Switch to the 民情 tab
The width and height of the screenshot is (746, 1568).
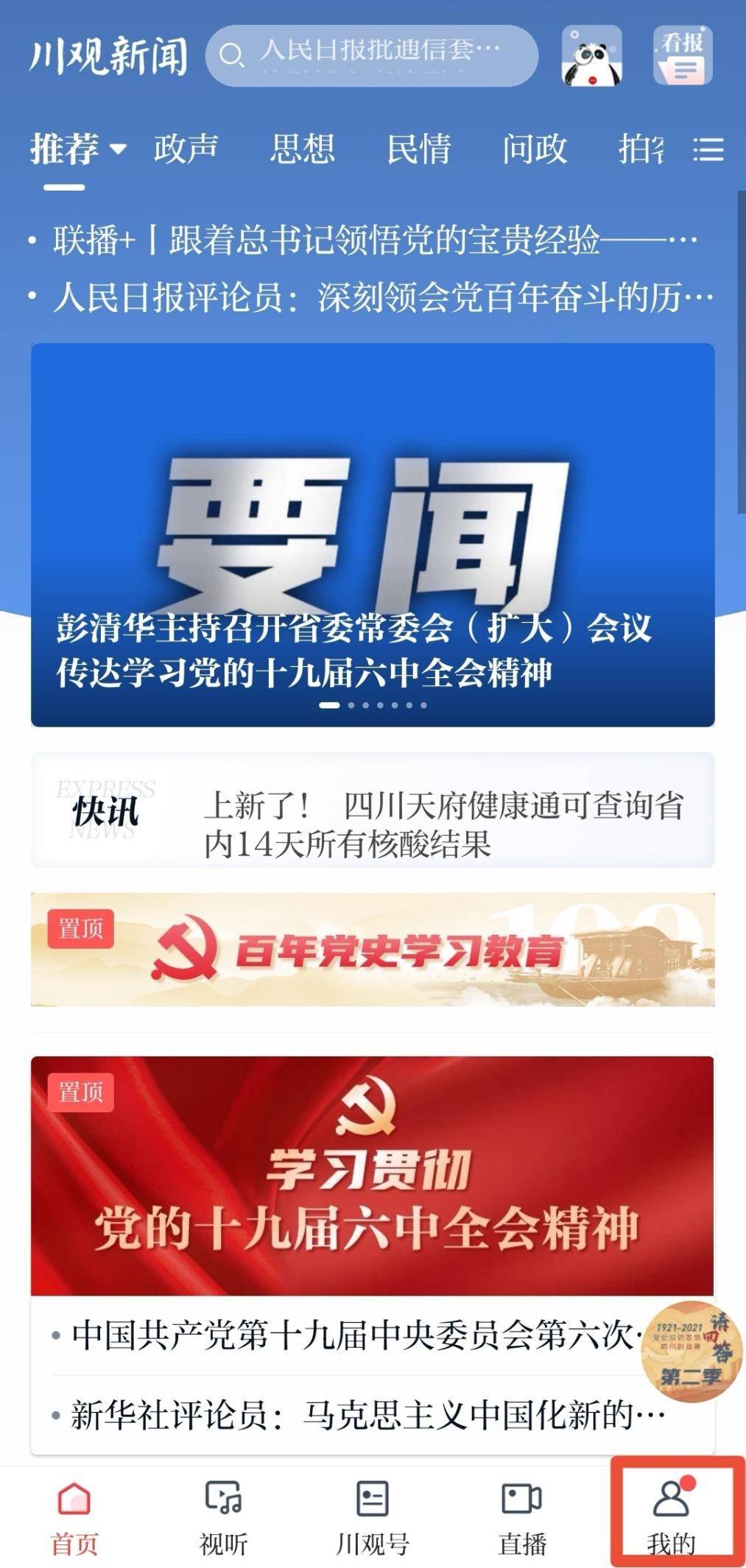pyautogui.click(x=418, y=149)
